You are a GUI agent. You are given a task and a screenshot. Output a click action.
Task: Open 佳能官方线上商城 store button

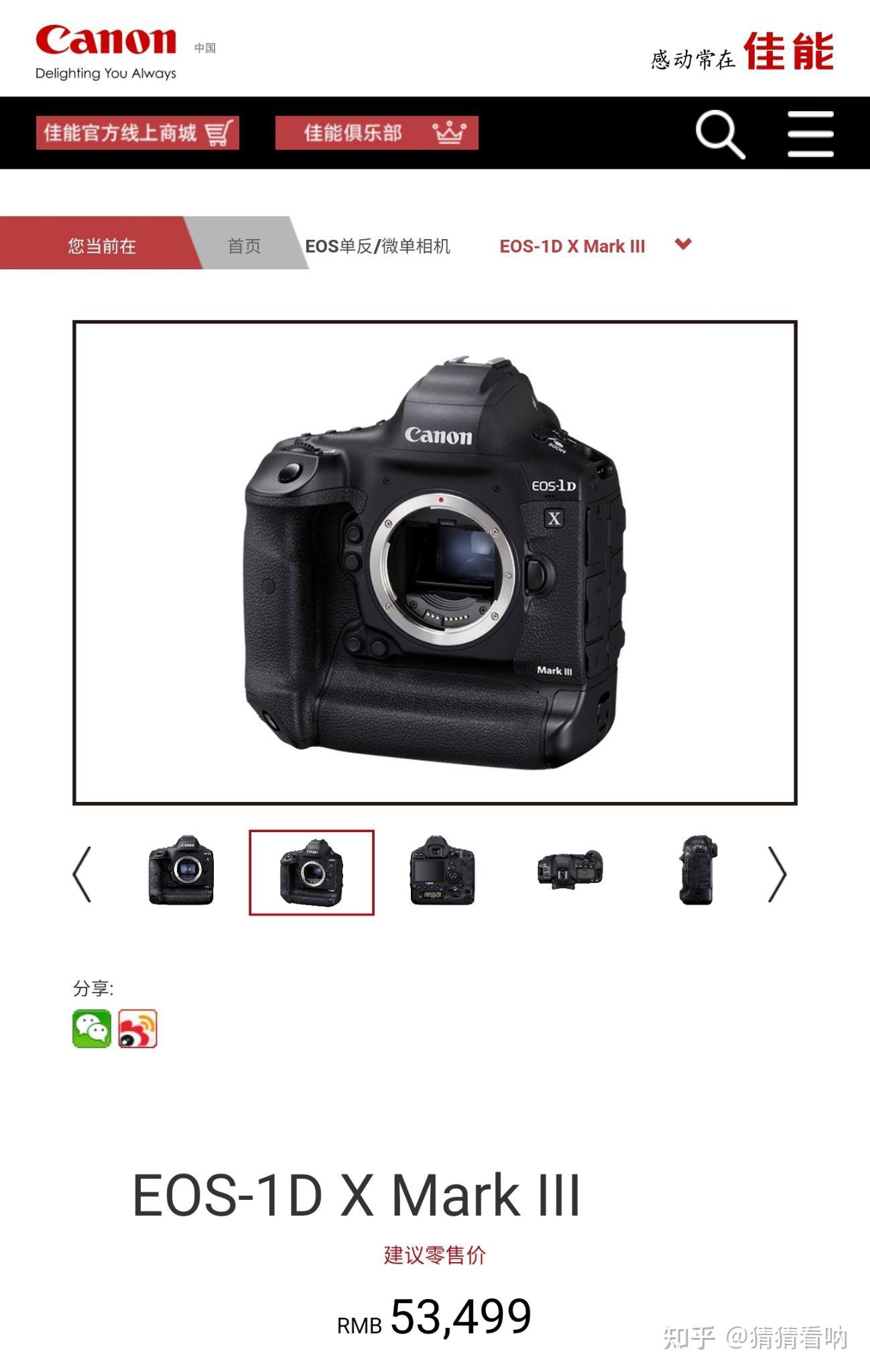137,133
